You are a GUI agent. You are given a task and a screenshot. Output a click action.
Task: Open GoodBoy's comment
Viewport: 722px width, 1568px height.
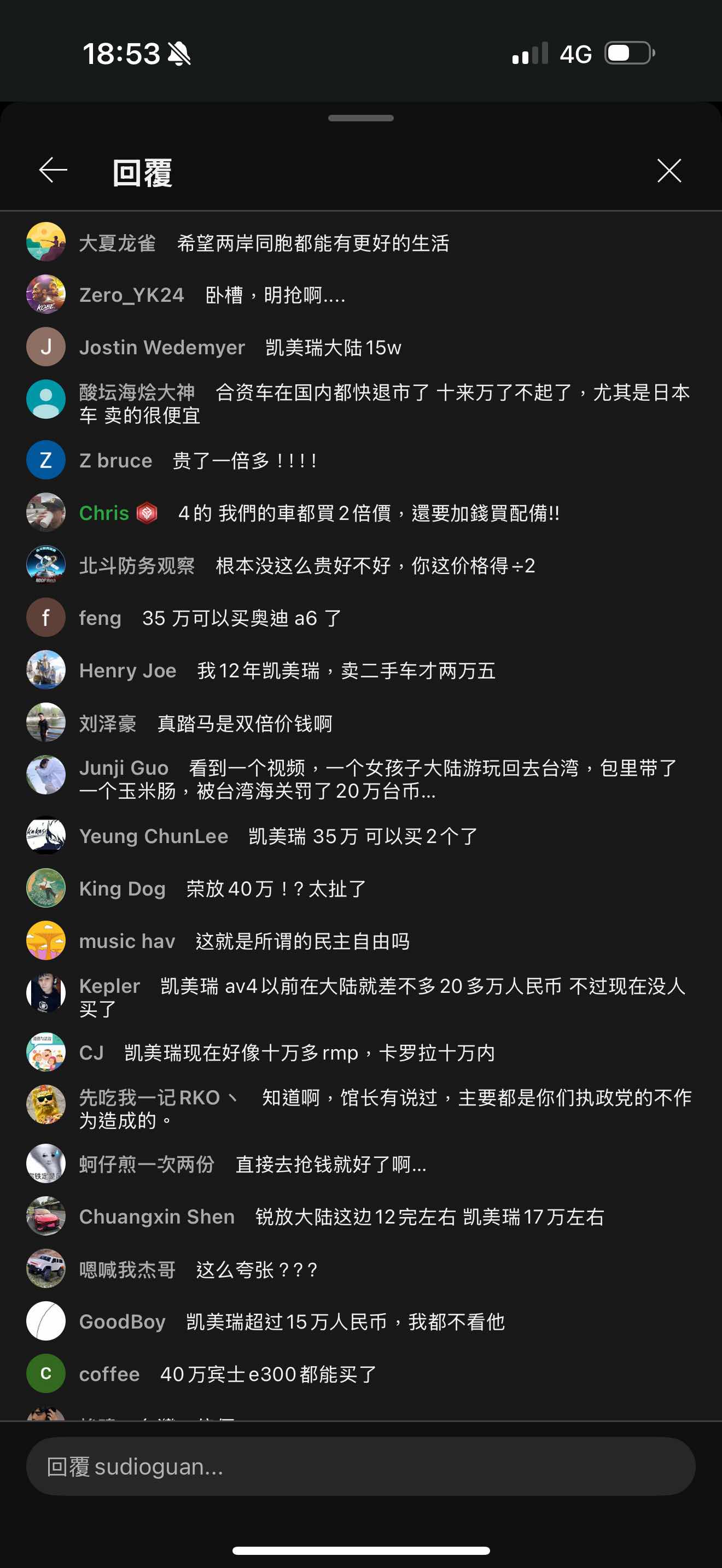pos(345,1321)
